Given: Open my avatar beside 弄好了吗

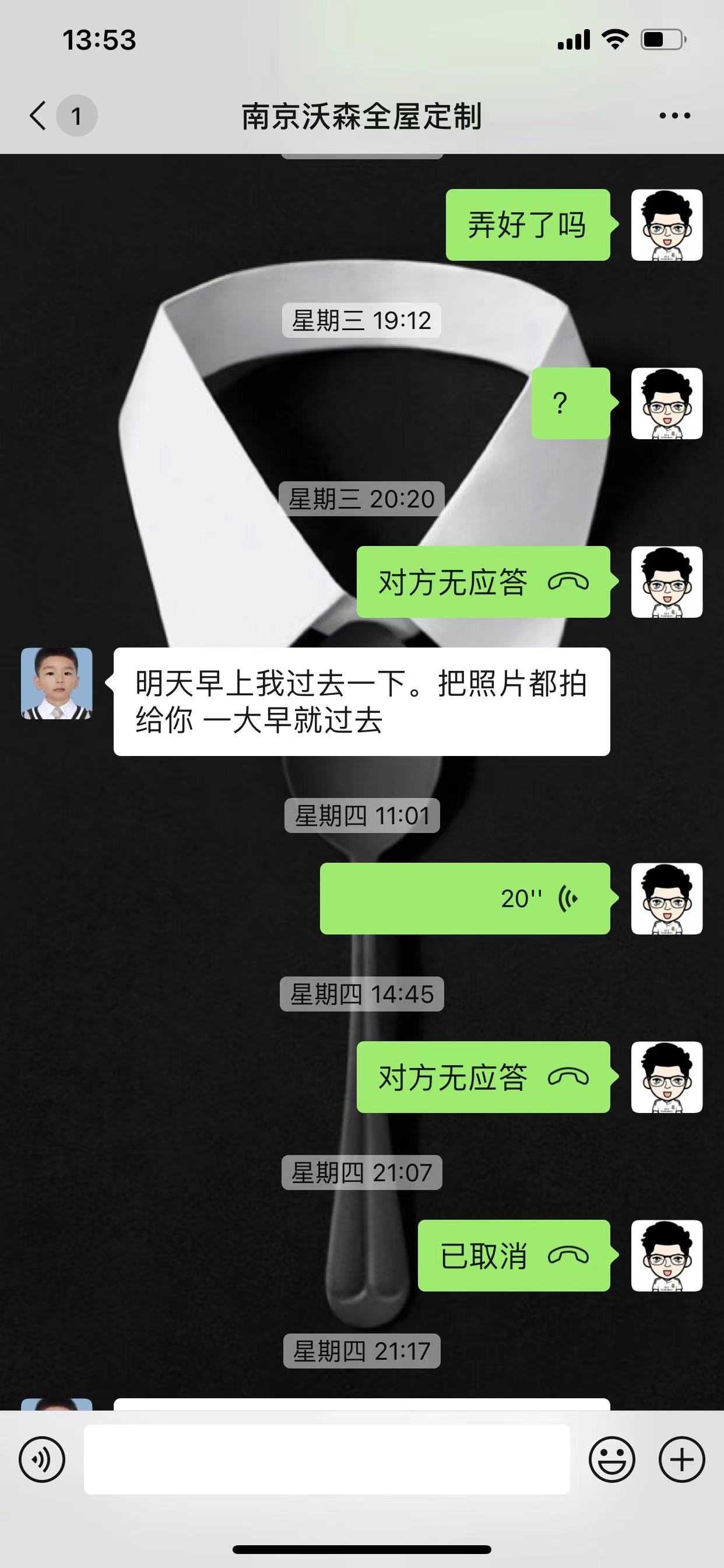Looking at the screenshot, I should pyautogui.click(x=666, y=225).
